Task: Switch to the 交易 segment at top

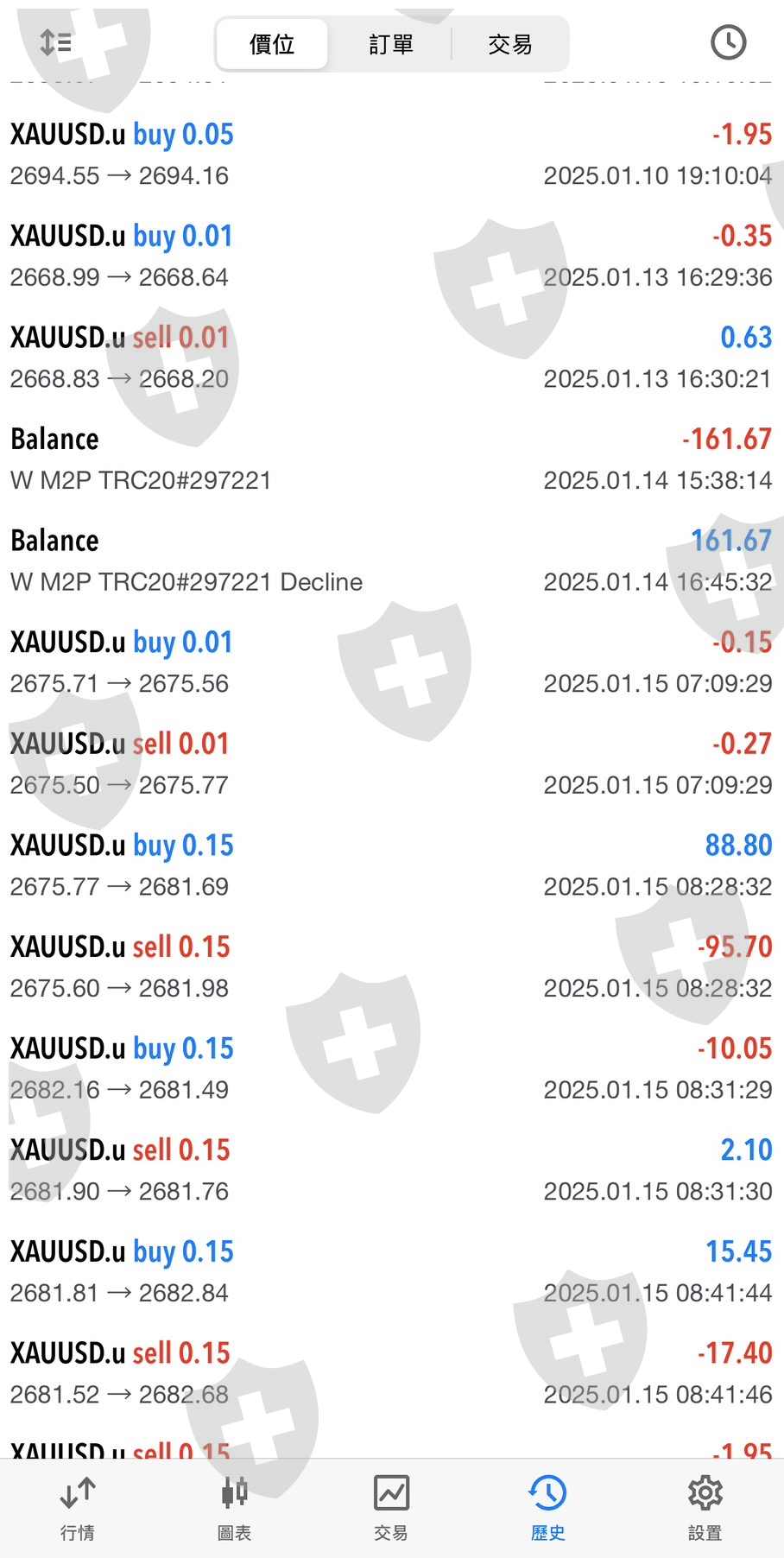Action: coord(509,44)
